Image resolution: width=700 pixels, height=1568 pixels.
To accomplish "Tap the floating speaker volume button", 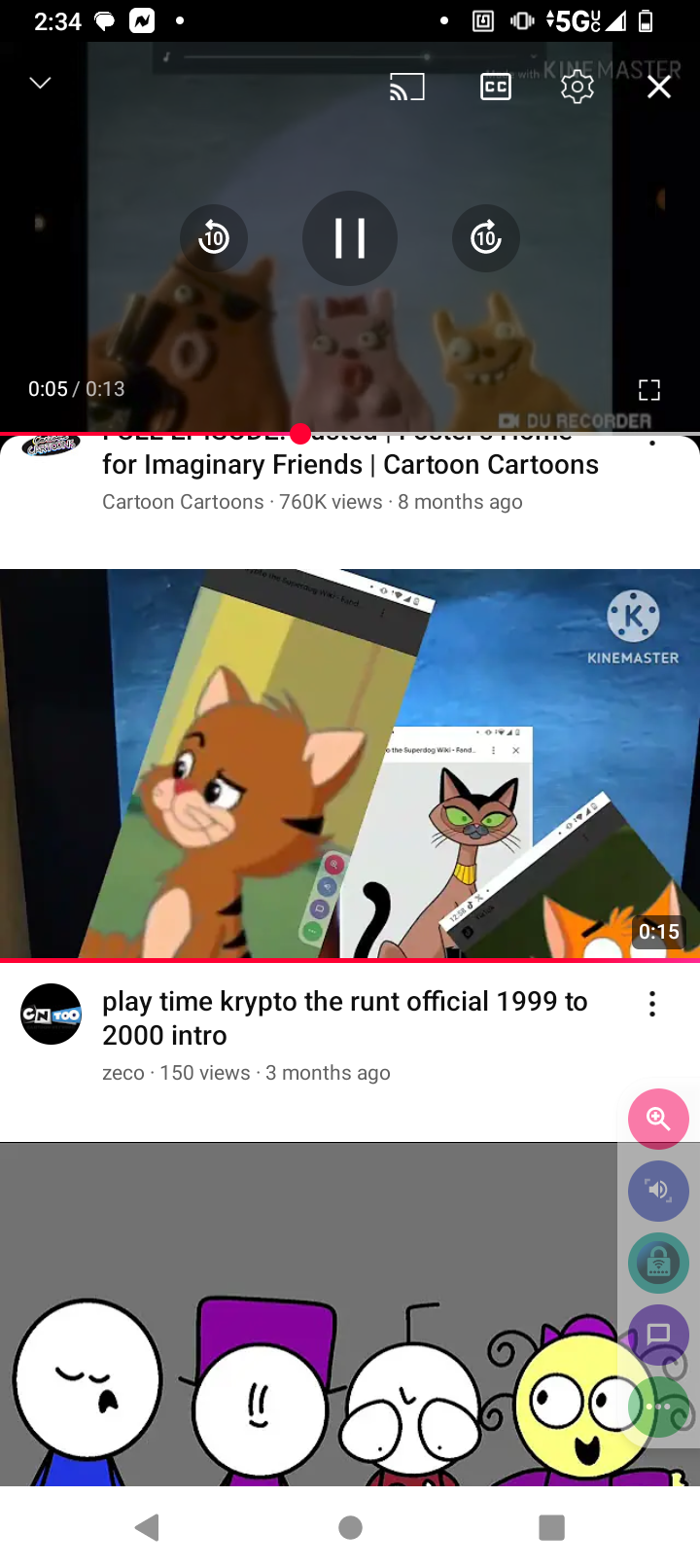I will (658, 1190).
